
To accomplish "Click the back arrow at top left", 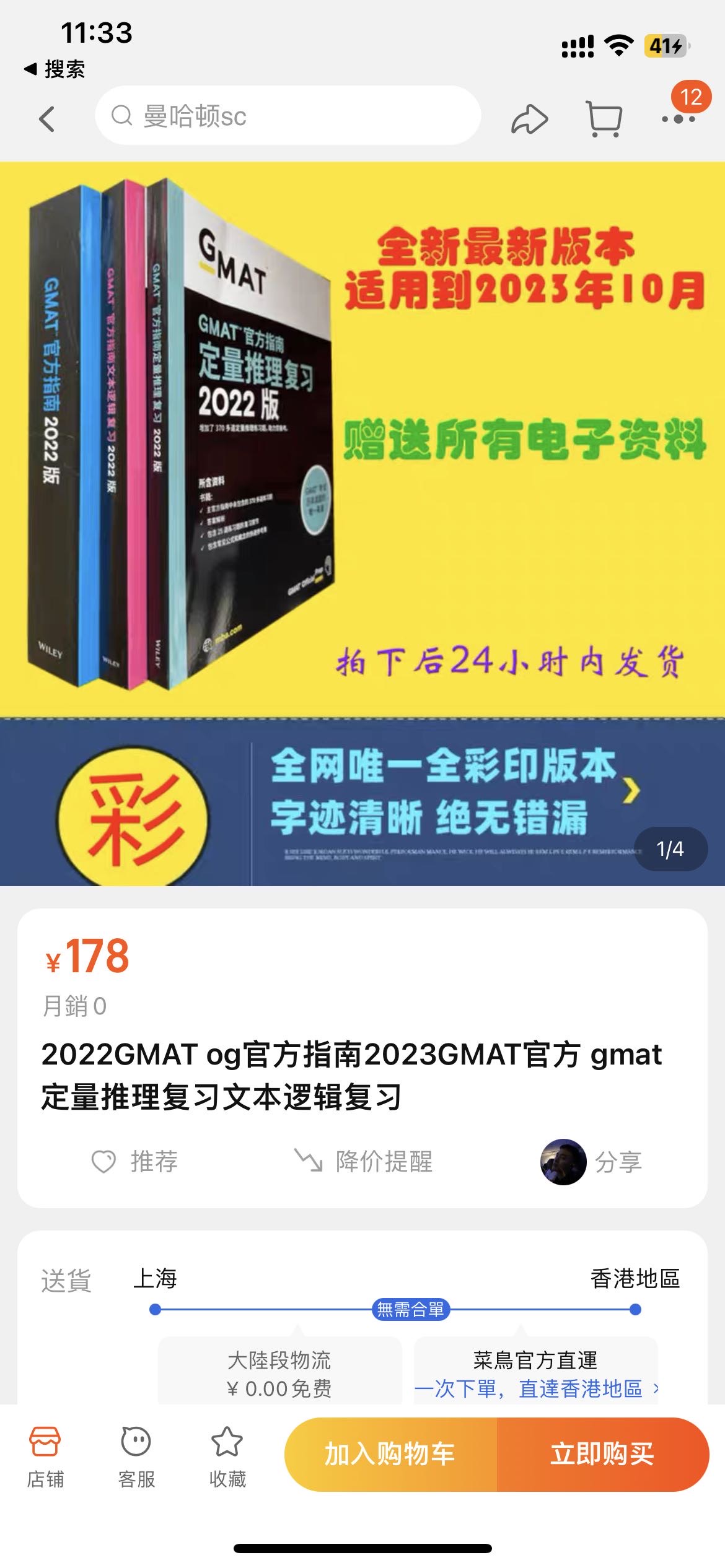I will click(x=48, y=118).
